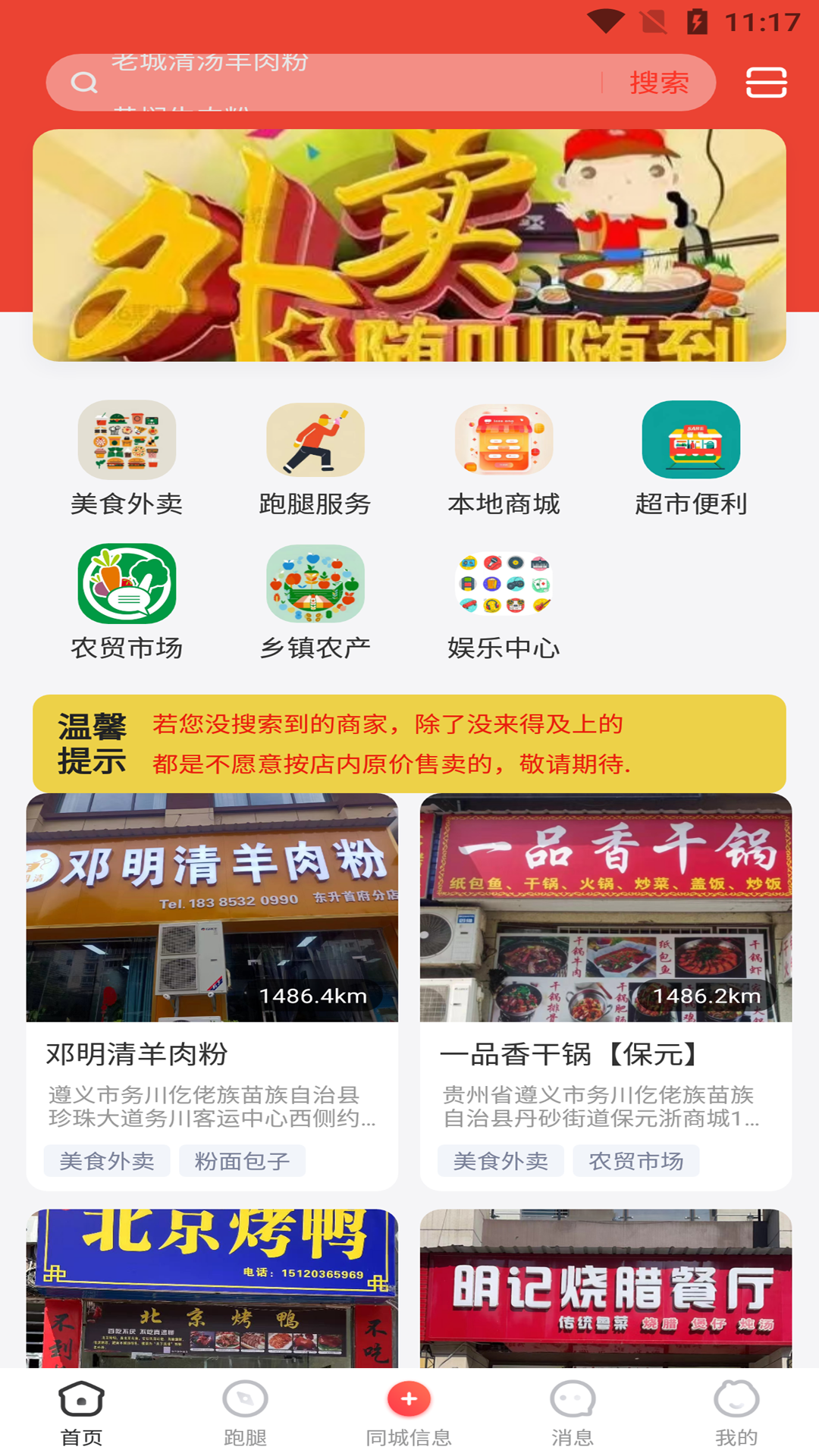Tap the scan icon beside the search bar

767,83
